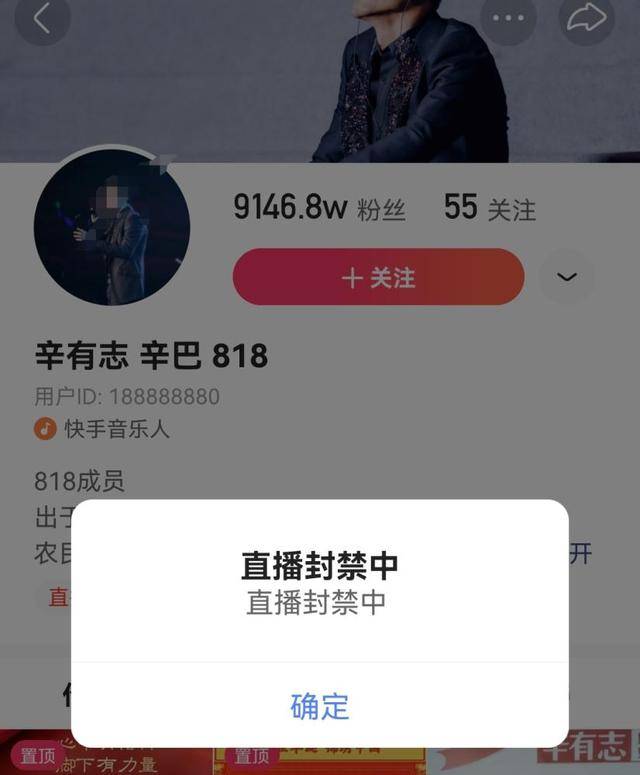Confirm the 直播封禁中 dialog with 确定
The image size is (640, 775).
click(x=320, y=706)
